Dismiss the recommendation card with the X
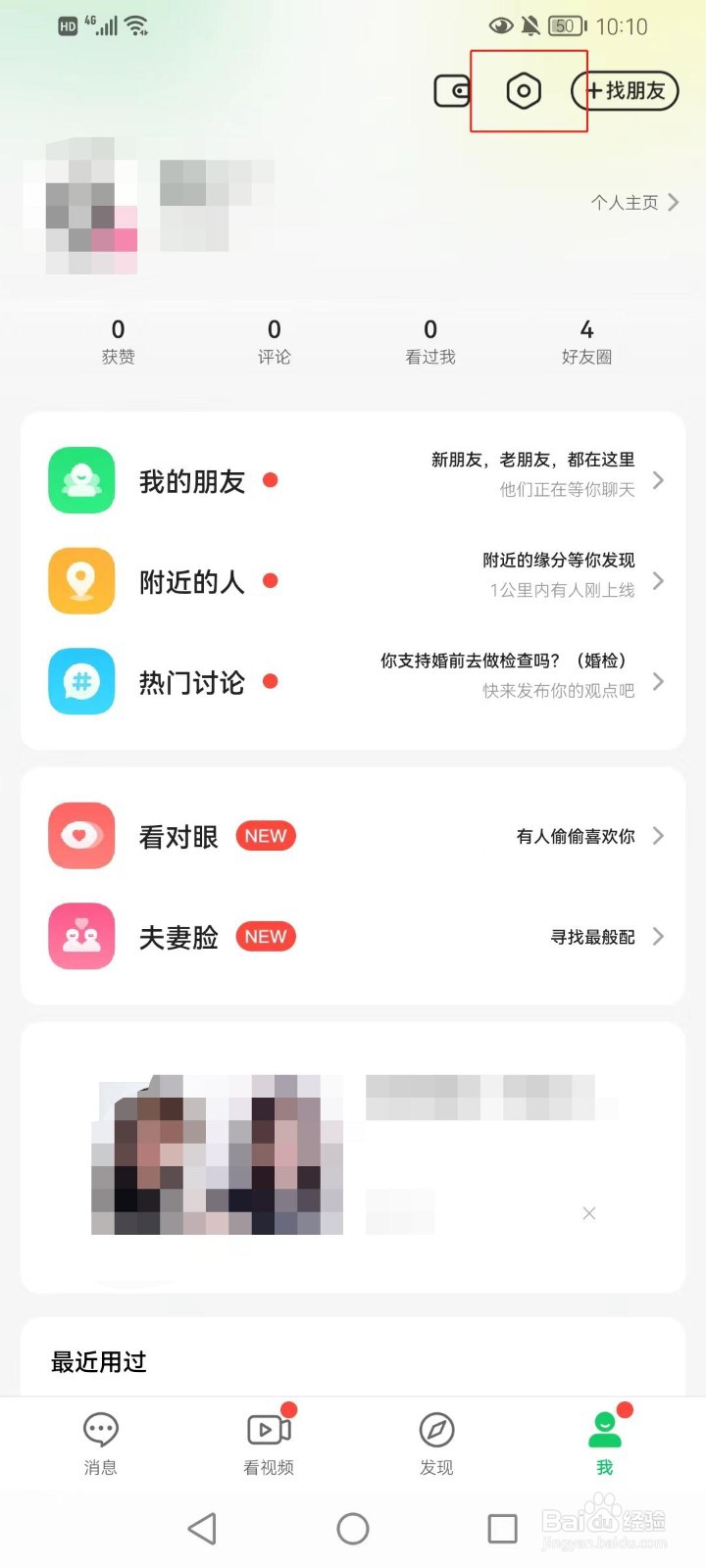 tap(588, 1213)
